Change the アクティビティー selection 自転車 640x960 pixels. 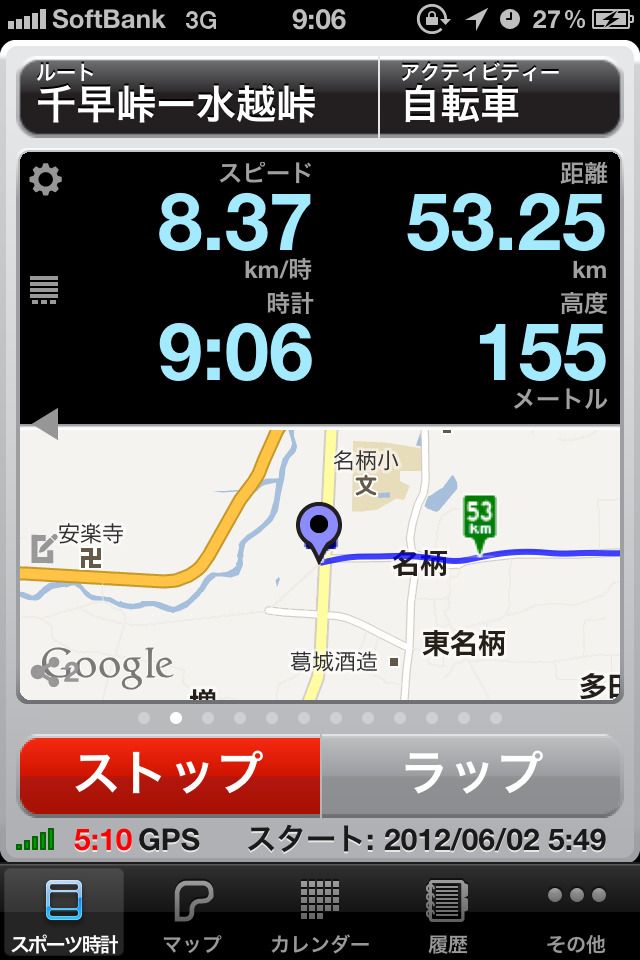click(x=500, y=97)
